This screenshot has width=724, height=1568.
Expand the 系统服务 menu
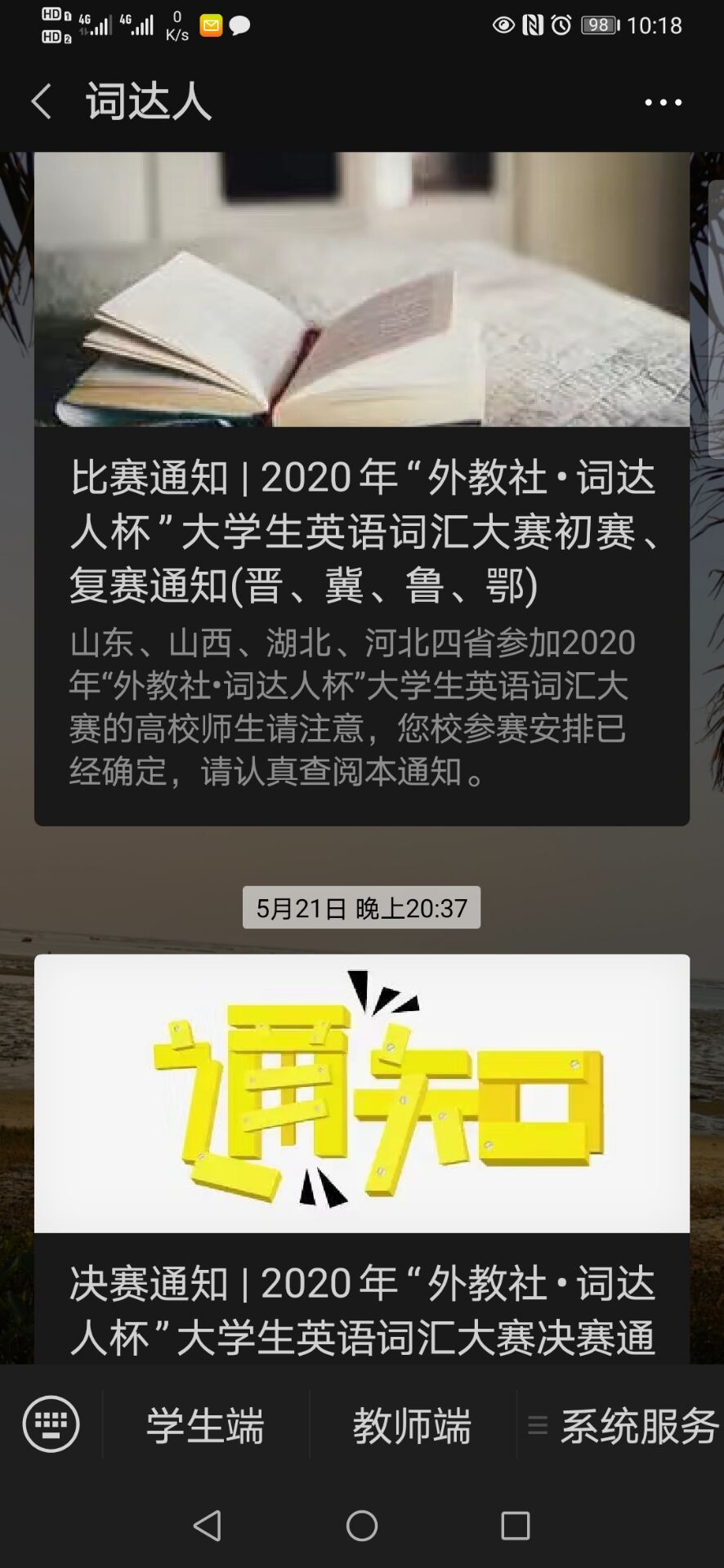point(623,1426)
